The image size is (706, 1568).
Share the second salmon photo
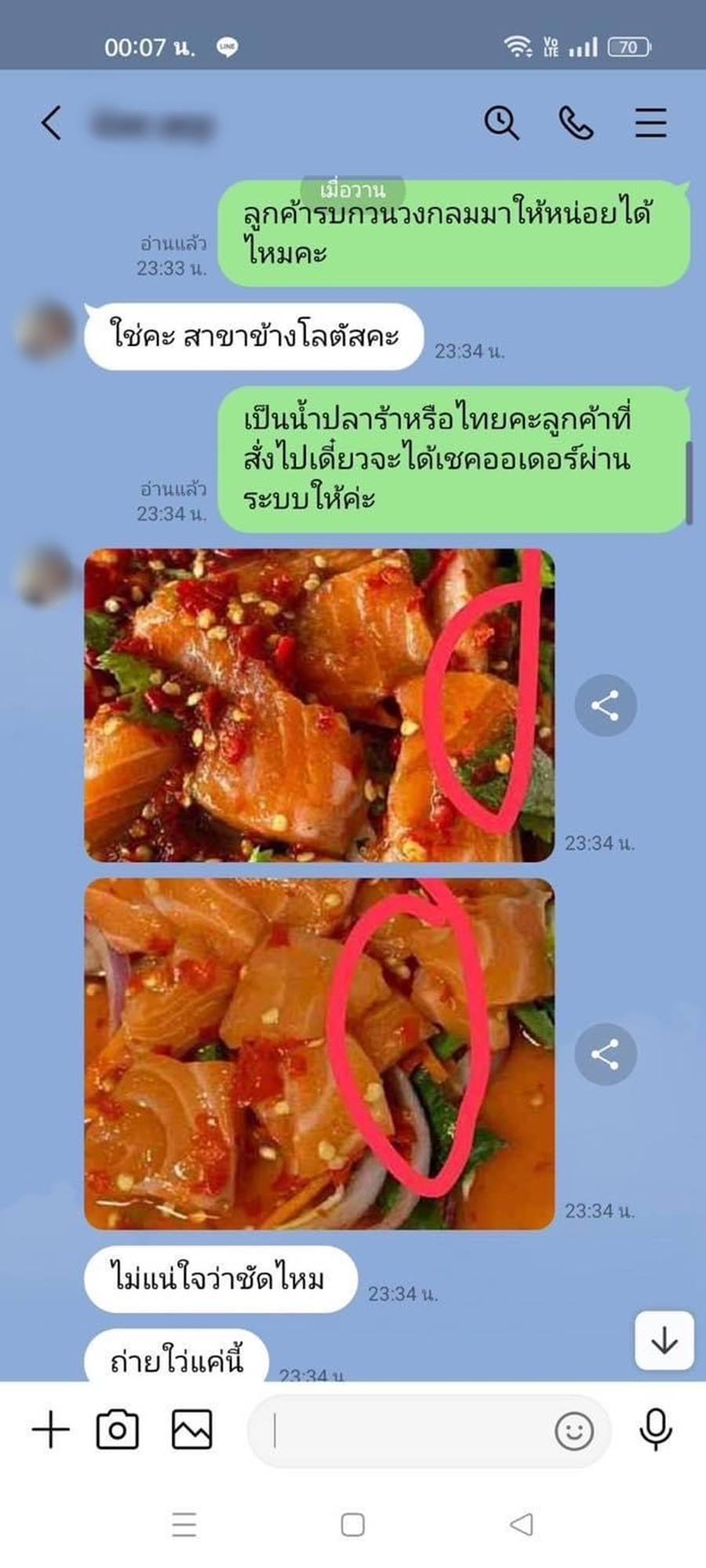coord(605,1054)
